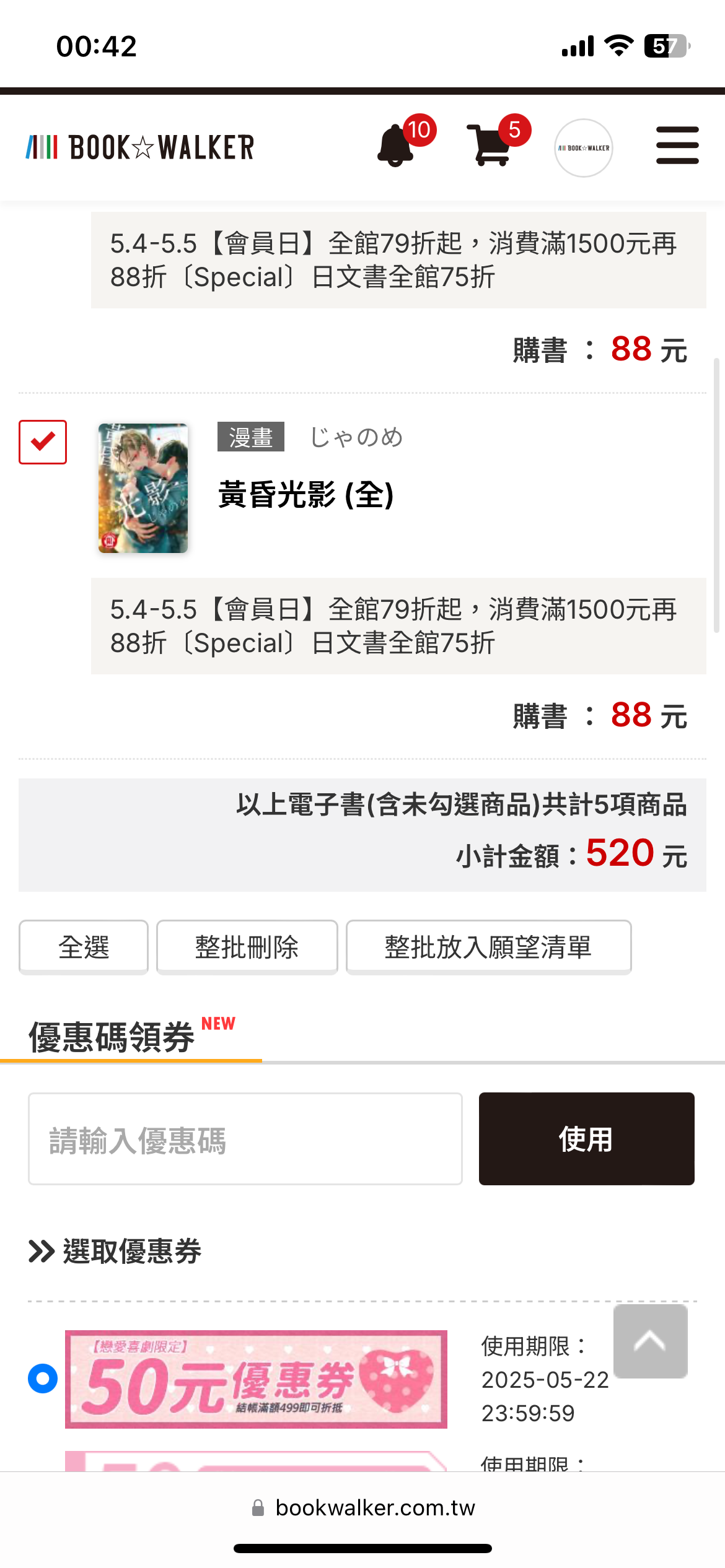Open the hamburger menu

coord(677,146)
